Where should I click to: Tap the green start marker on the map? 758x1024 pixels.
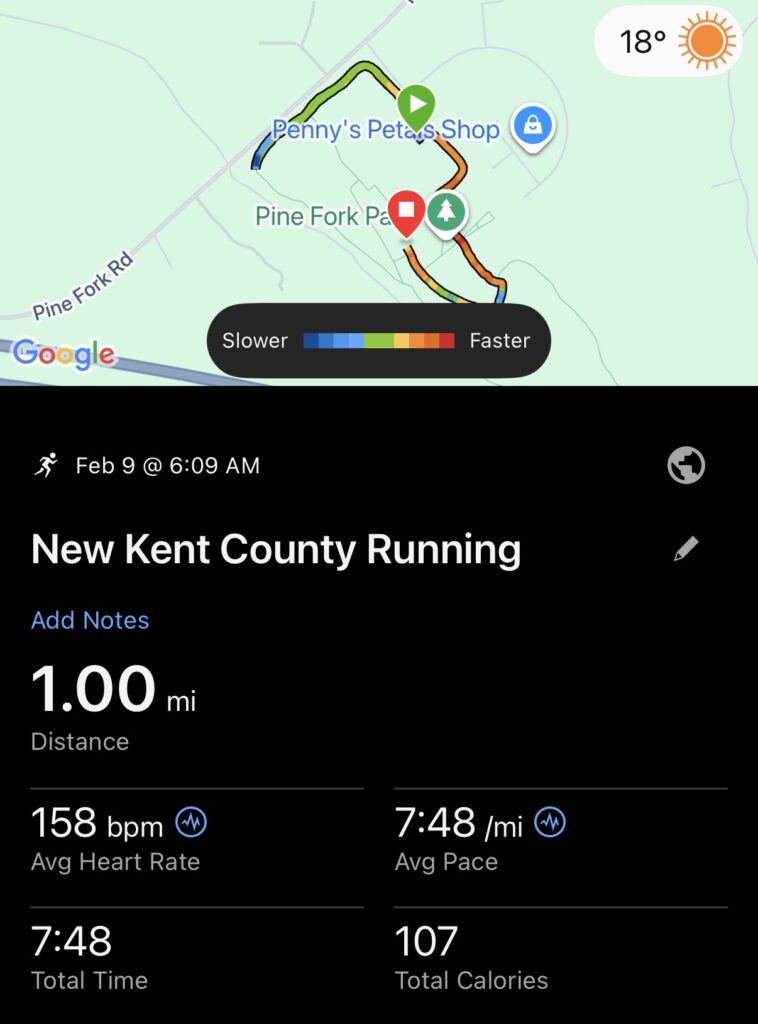click(416, 106)
